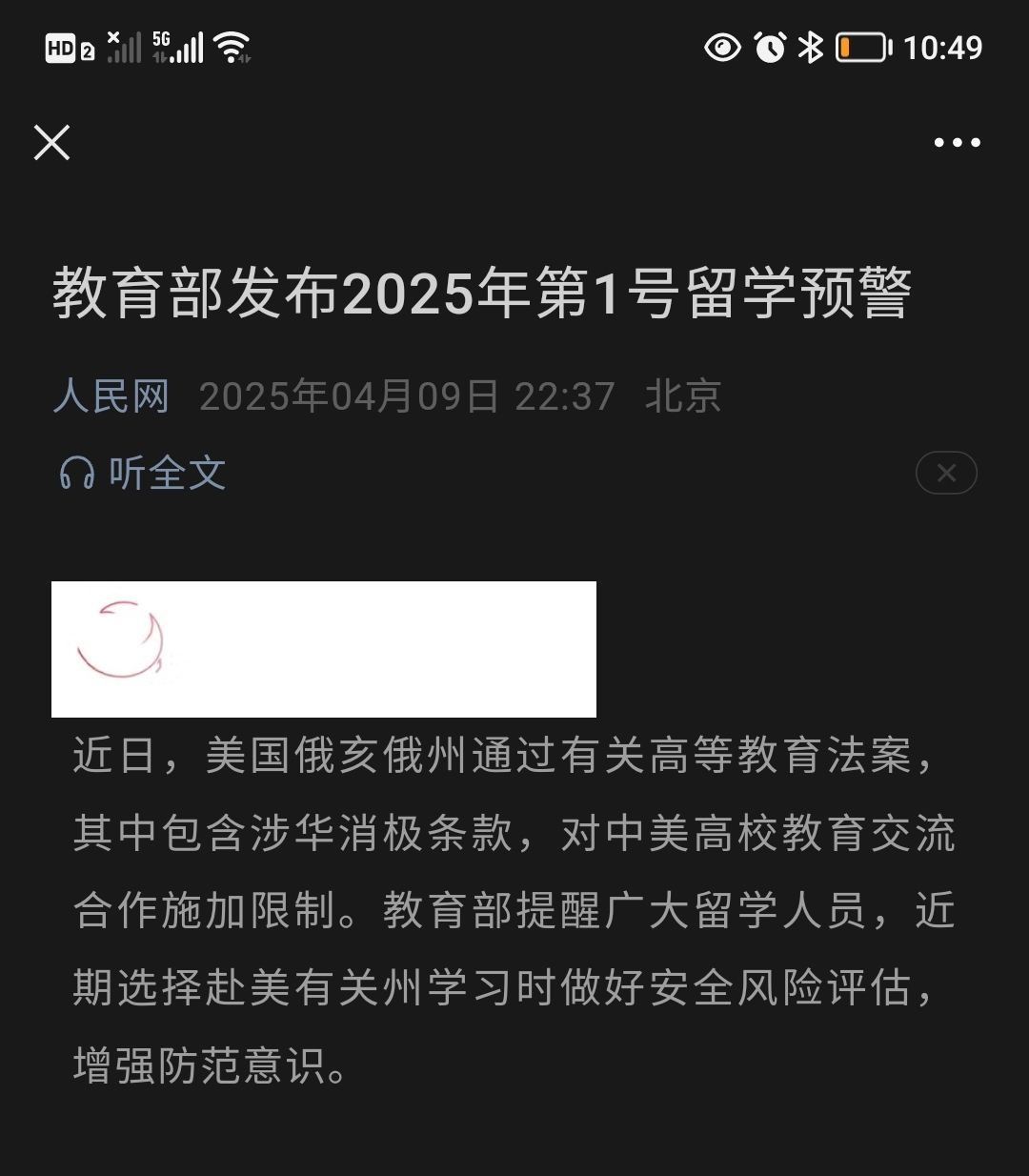This screenshot has height=1176, width=1029.
Task: Tap 听全文 to listen to article
Action: (143, 473)
